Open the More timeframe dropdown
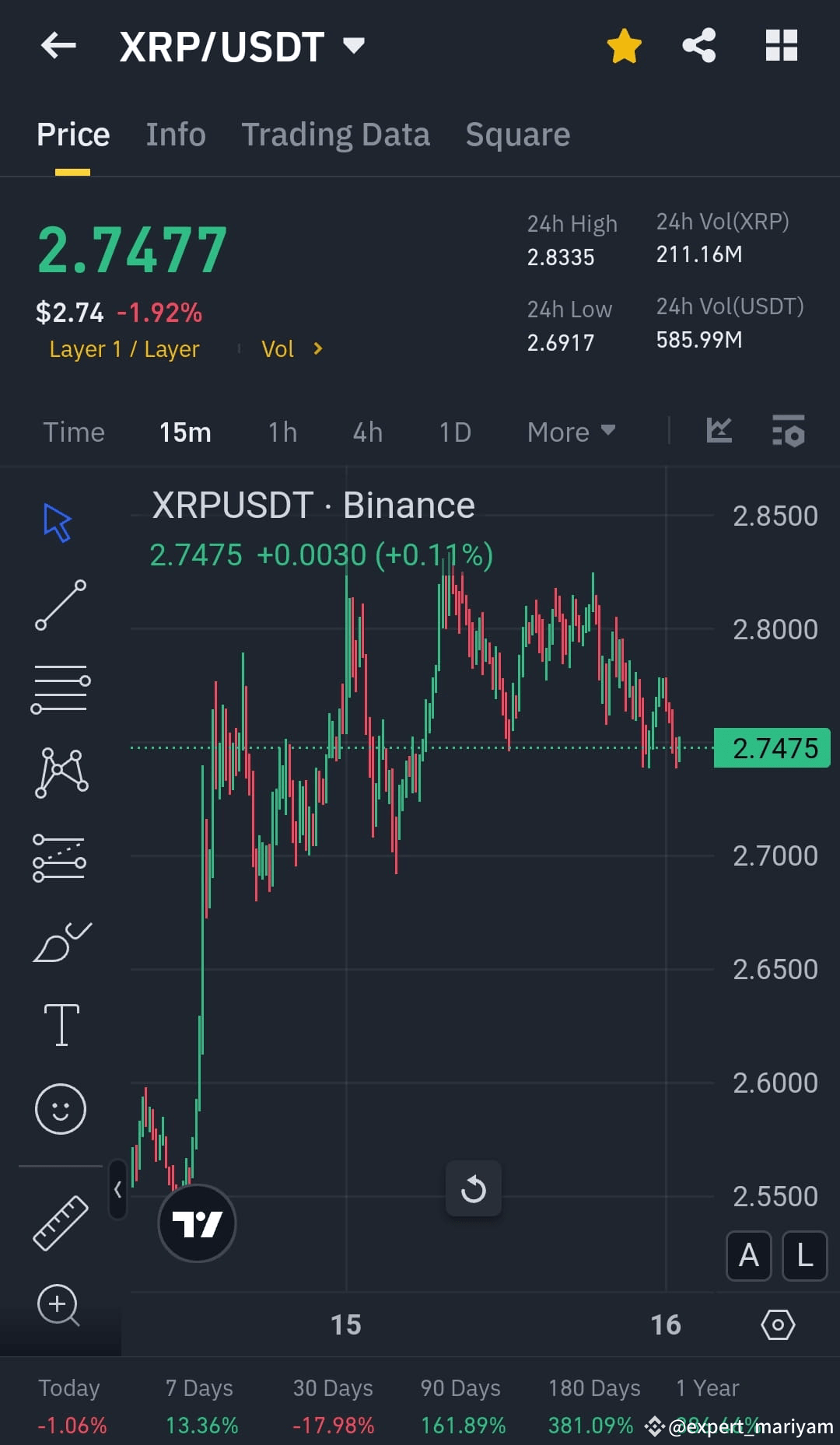The height and width of the screenshot is (1445, 840). click(x=570, y=432)
